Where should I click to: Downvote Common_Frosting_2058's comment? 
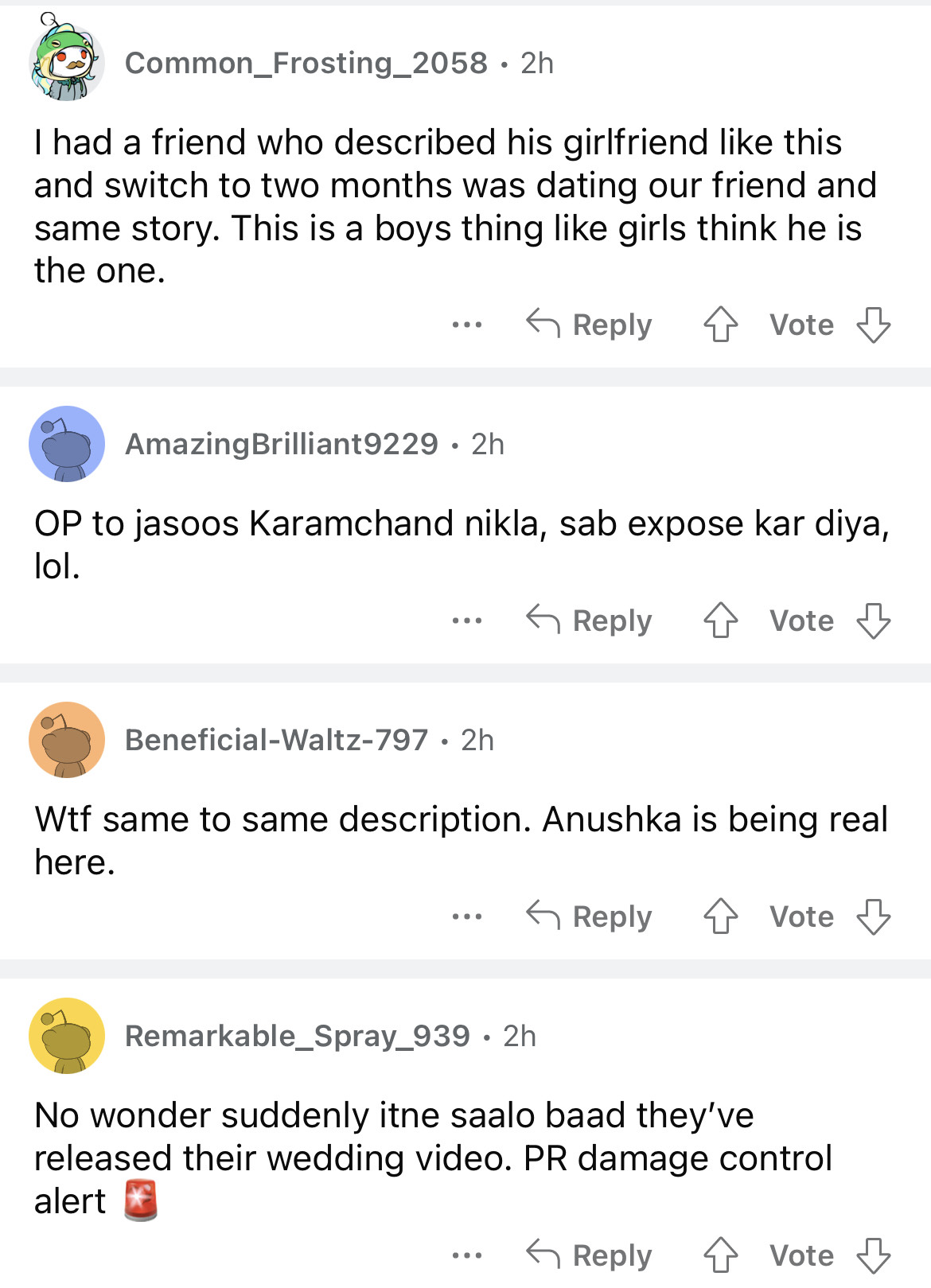pos(873,325)
